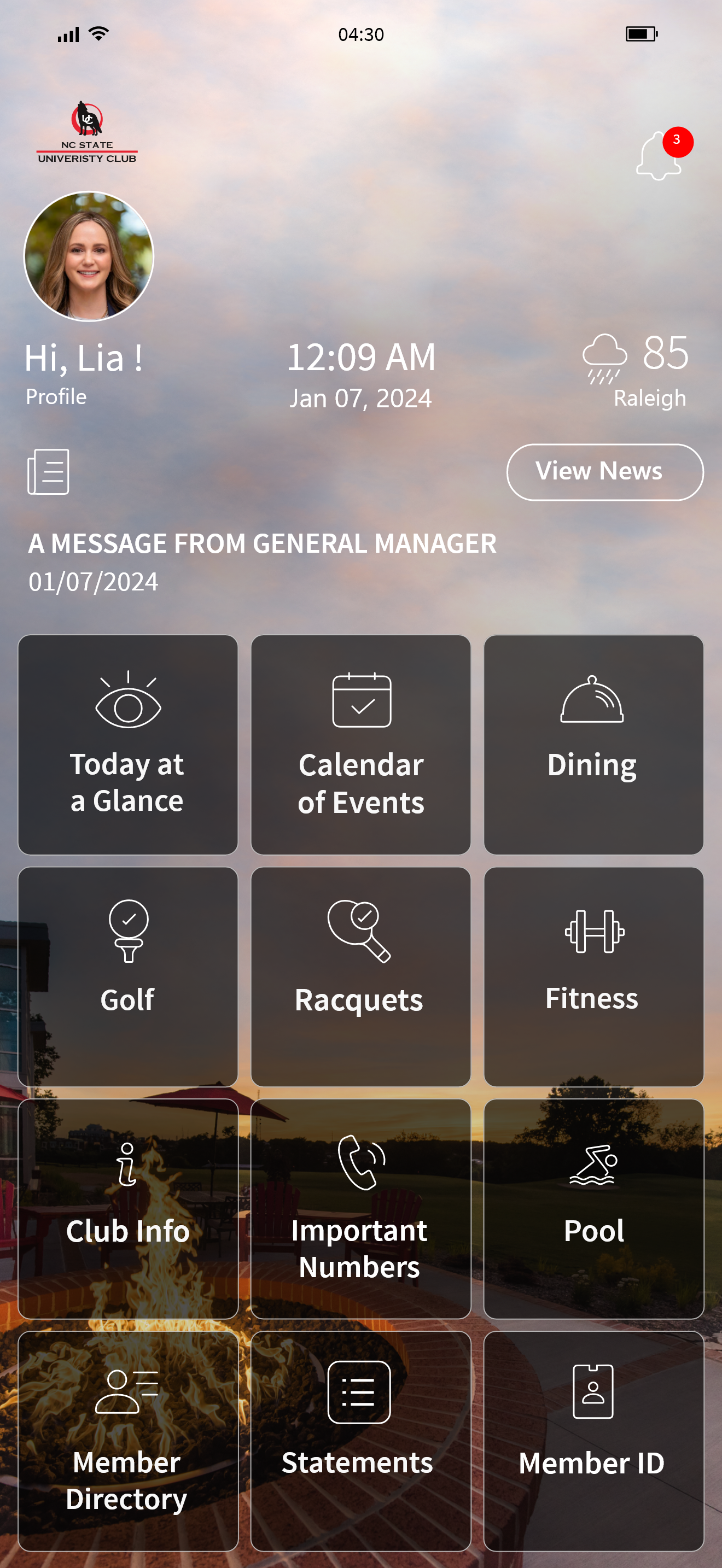View Statements
722x1568 pixels.
point(360,1441)
